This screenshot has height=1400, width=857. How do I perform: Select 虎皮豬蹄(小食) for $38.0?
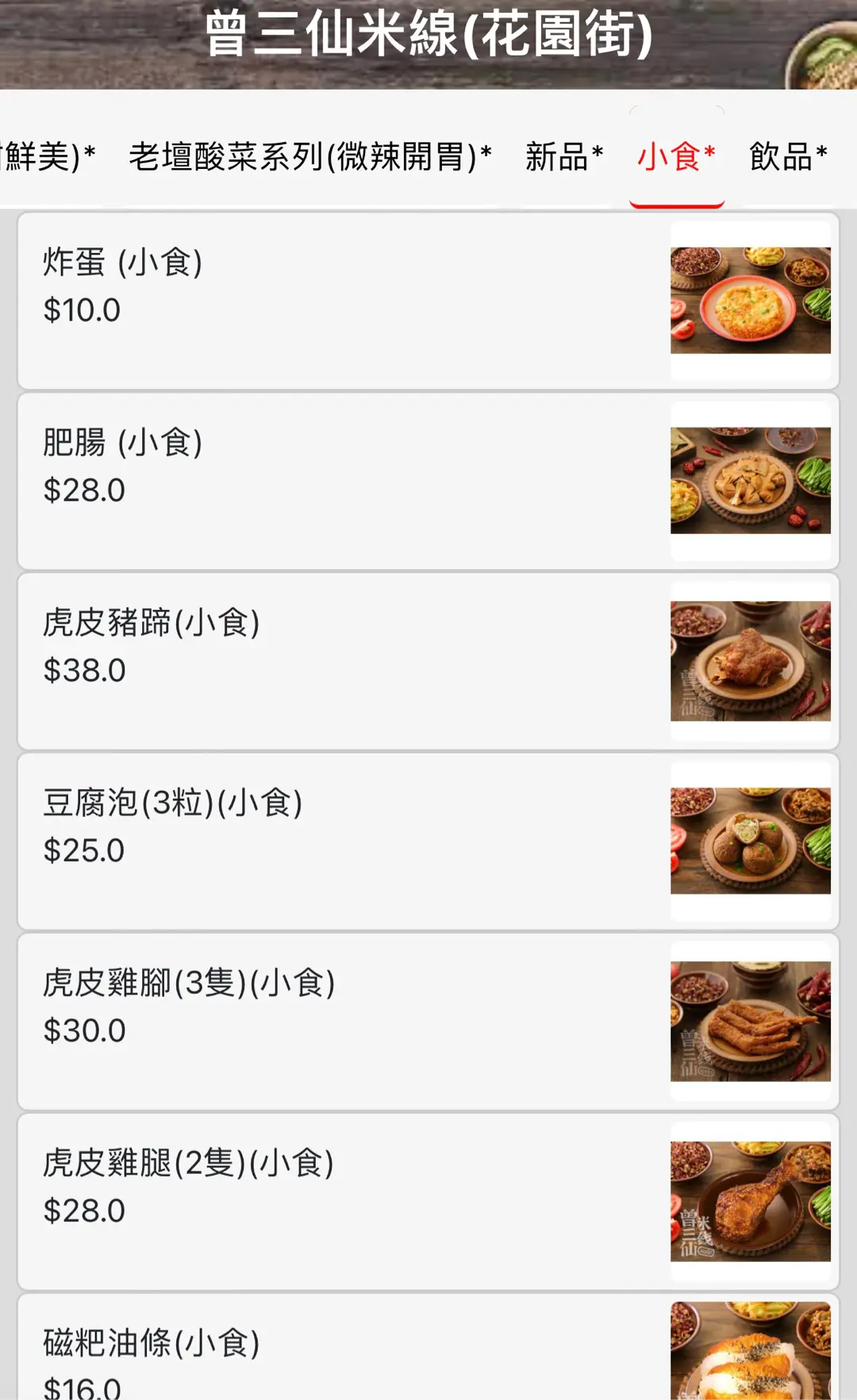(428, 661)
